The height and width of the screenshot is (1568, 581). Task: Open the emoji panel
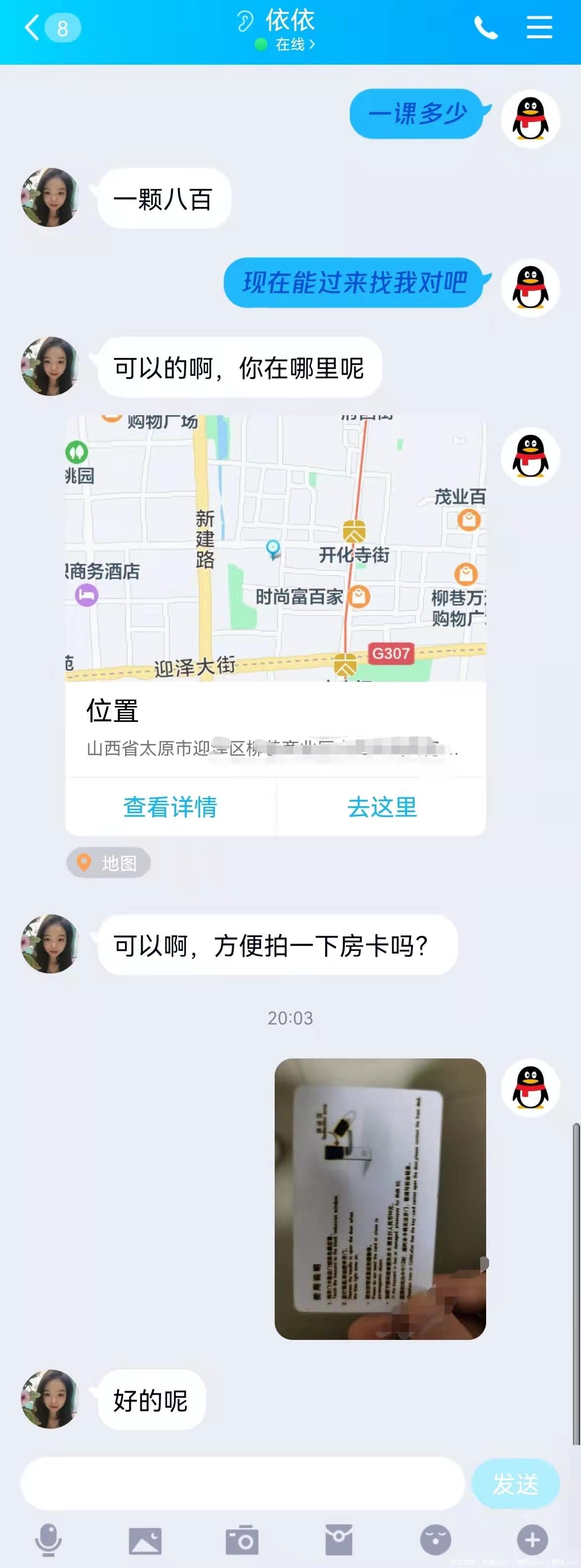pyautogui.click(x=435, y=1540)
